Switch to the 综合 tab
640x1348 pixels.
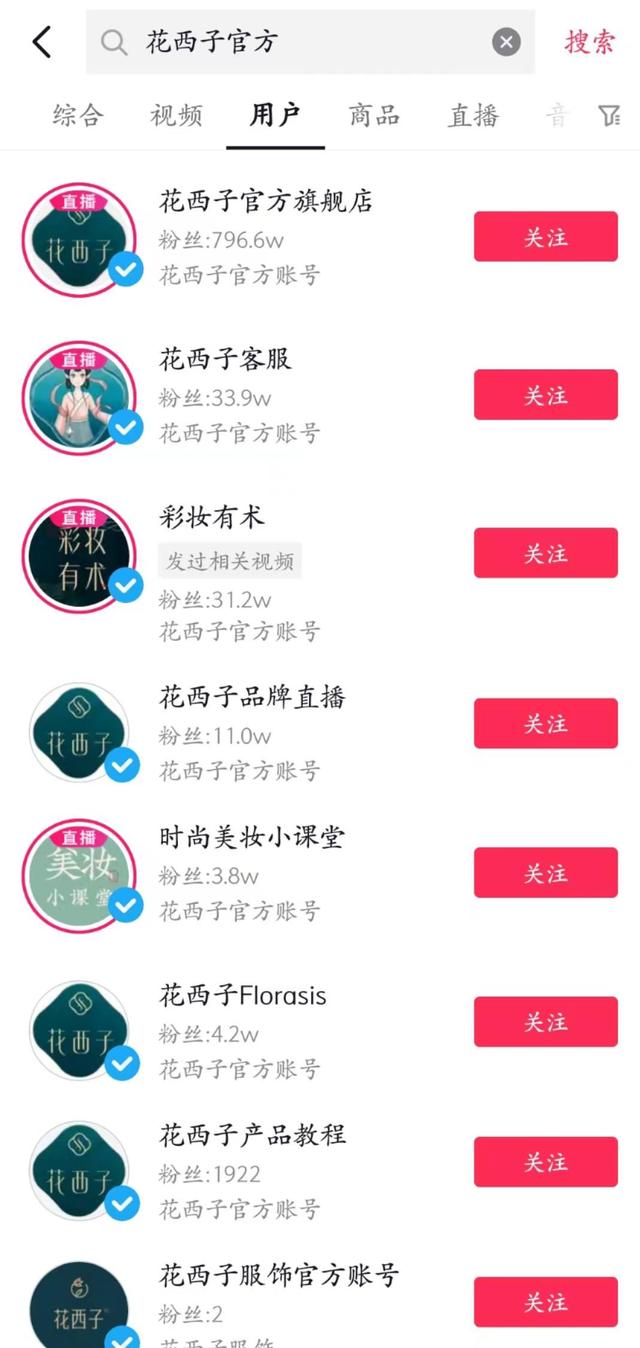click(x=77, y=115)
